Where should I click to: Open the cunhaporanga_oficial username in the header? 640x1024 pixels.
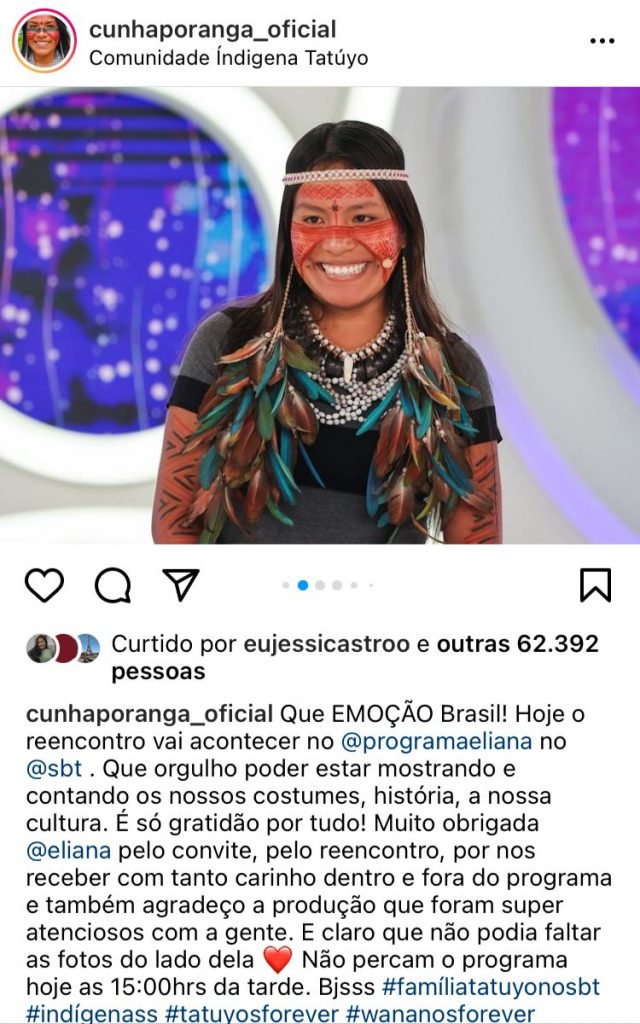coord(212,30)
